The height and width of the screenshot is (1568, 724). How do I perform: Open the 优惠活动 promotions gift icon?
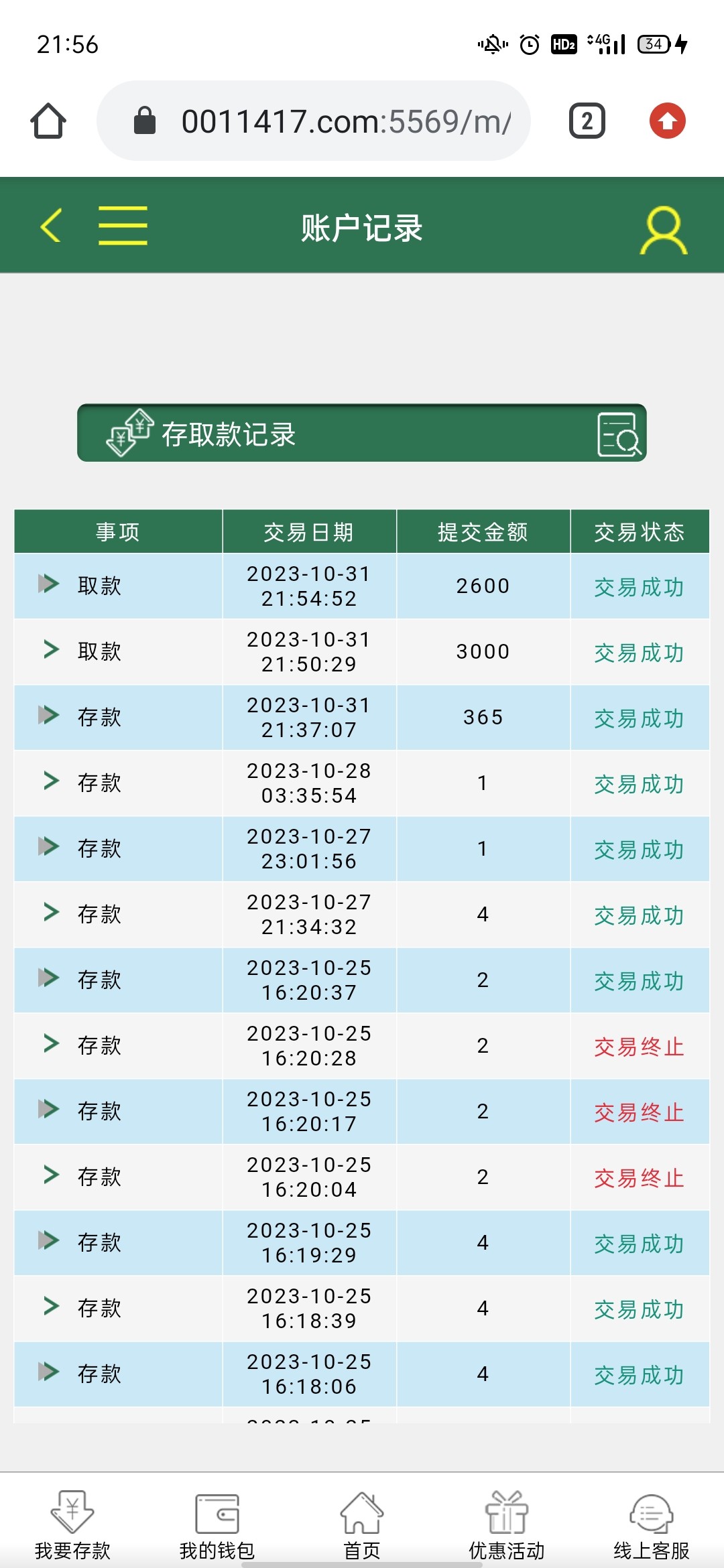click(505, 1521)
